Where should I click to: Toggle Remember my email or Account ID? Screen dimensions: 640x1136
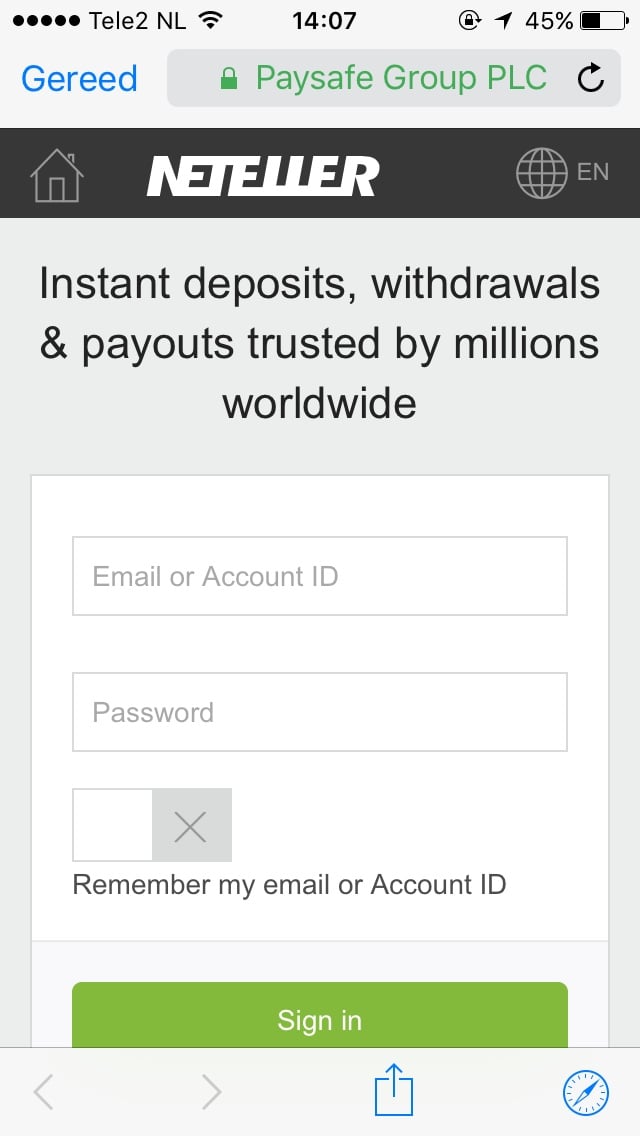tap(152, 825)
